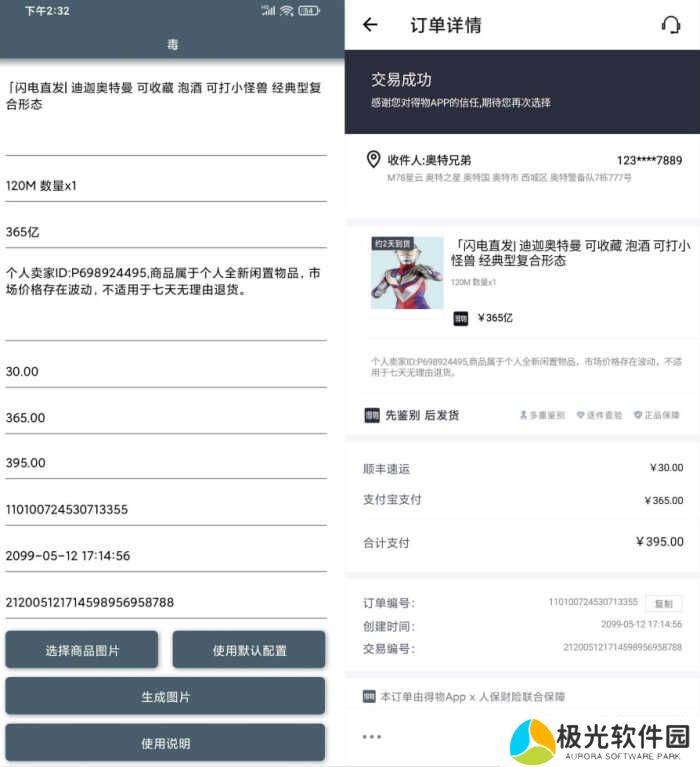The height and width of the screenshot is (767, 700).
Task: Edit the transaction number field 2120051217...
Action: pos(165,602)
